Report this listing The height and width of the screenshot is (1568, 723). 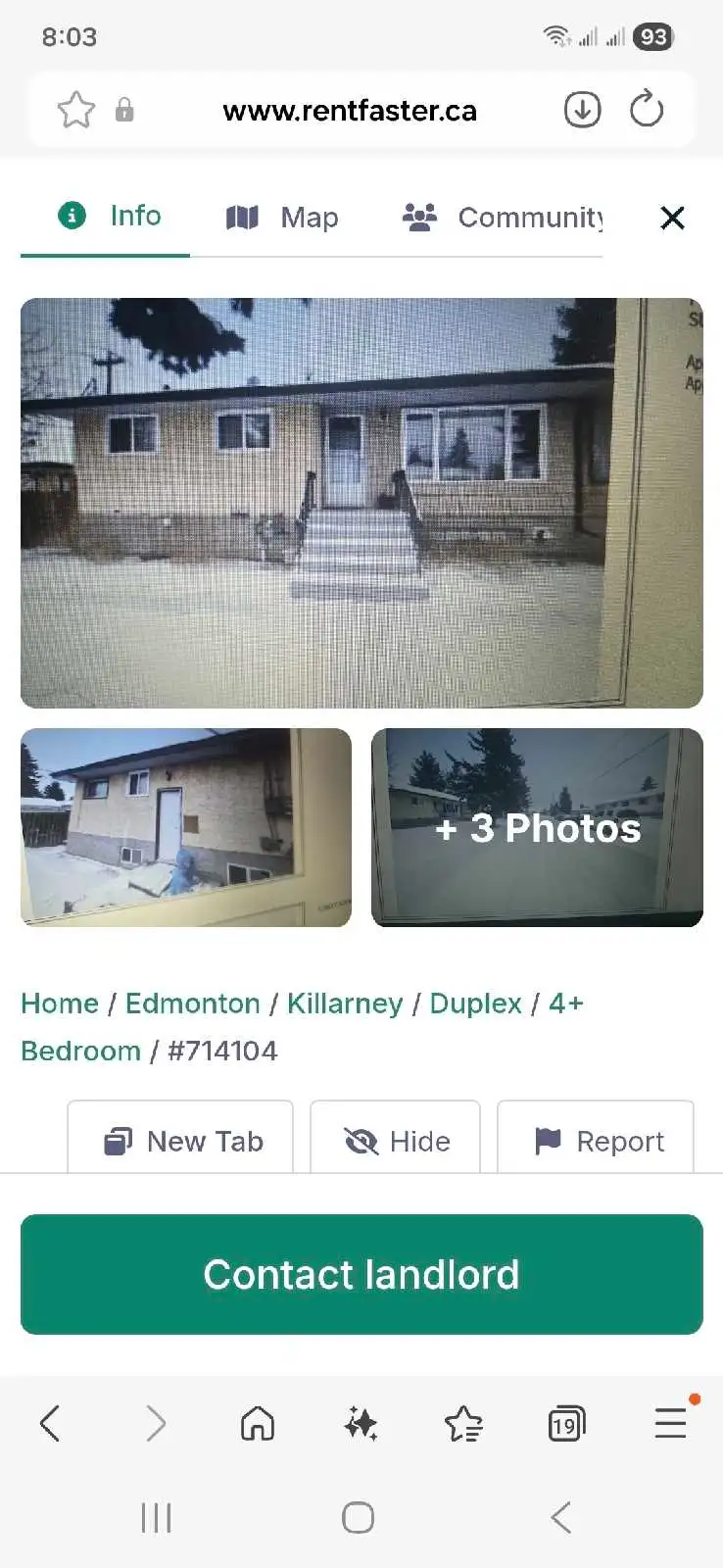(597, 1141)
